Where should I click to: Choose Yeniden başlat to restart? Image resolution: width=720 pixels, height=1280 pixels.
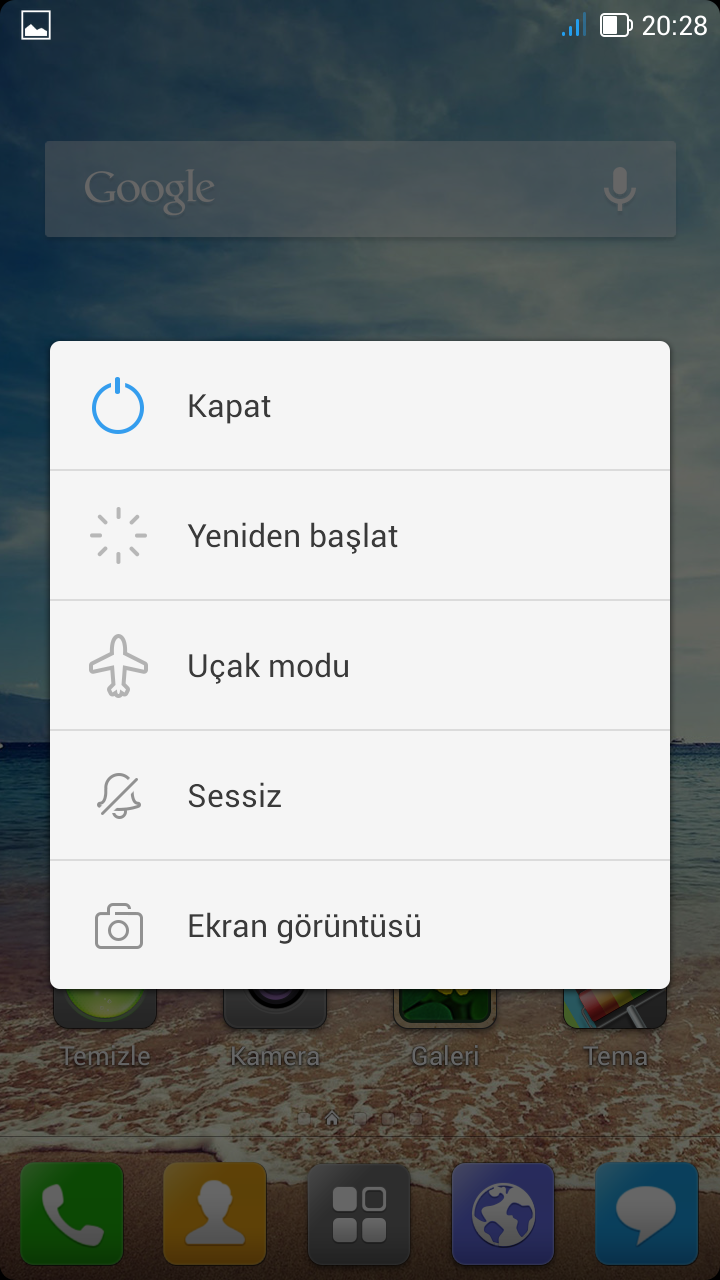(359, 536)
